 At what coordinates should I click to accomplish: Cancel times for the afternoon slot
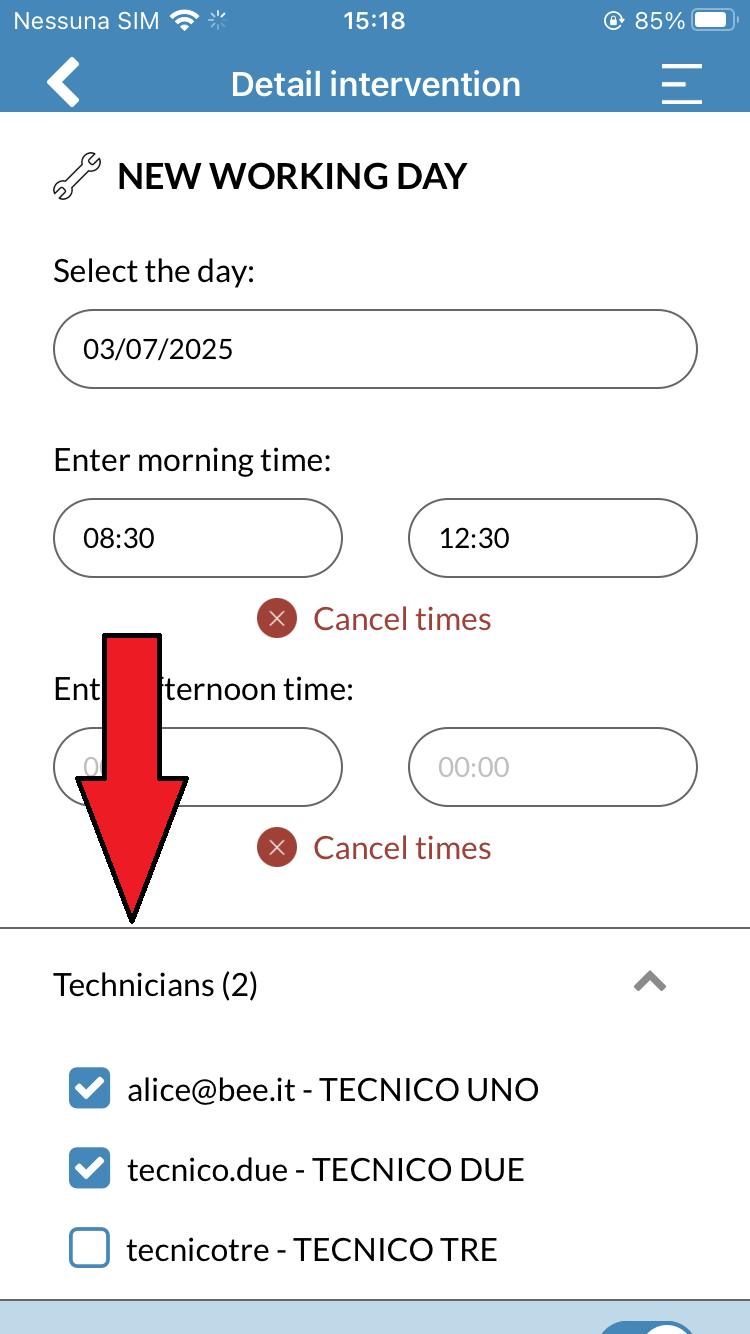click(375, 848)
